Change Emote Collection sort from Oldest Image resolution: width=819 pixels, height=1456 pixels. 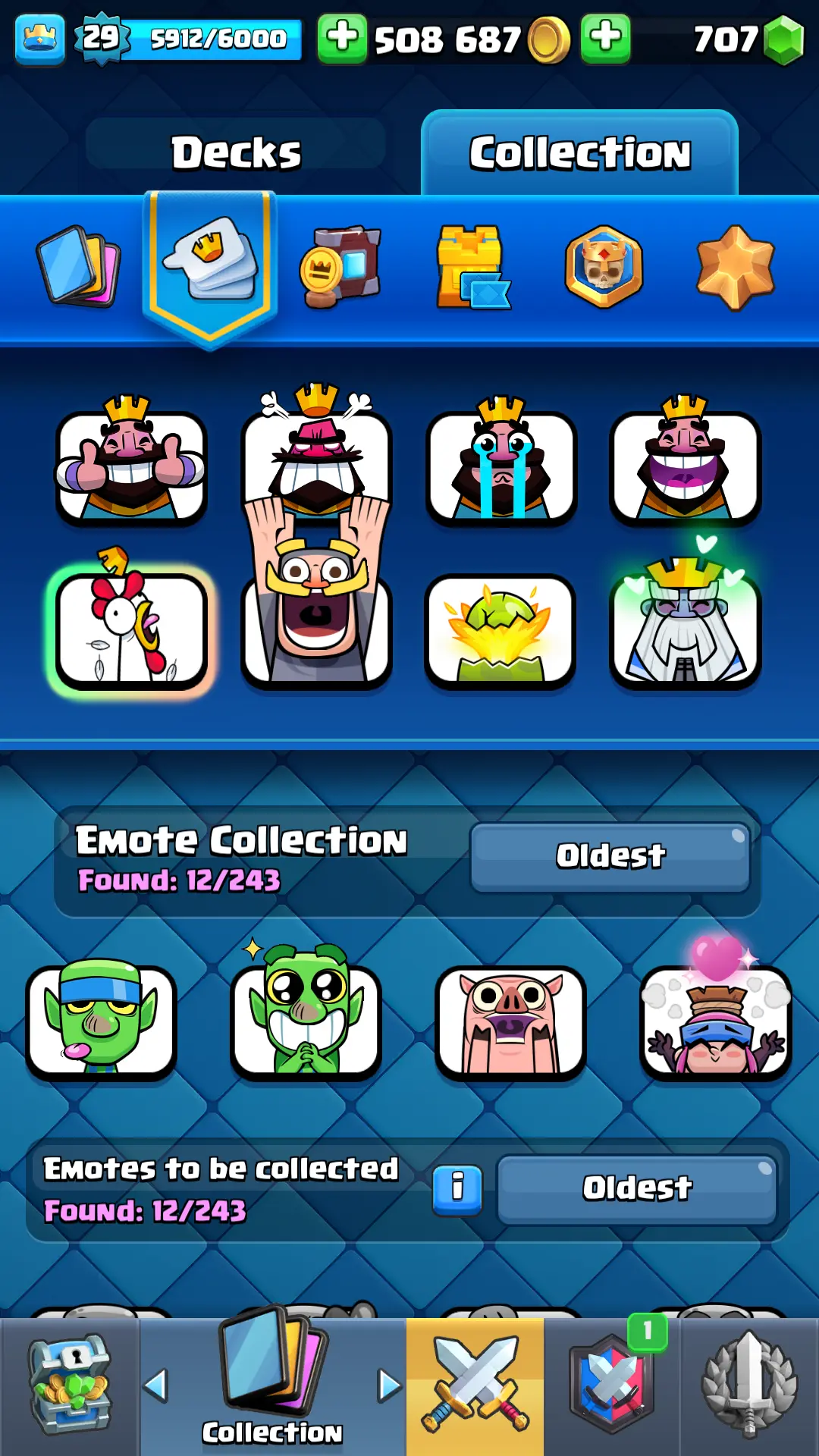pos(610,856)
